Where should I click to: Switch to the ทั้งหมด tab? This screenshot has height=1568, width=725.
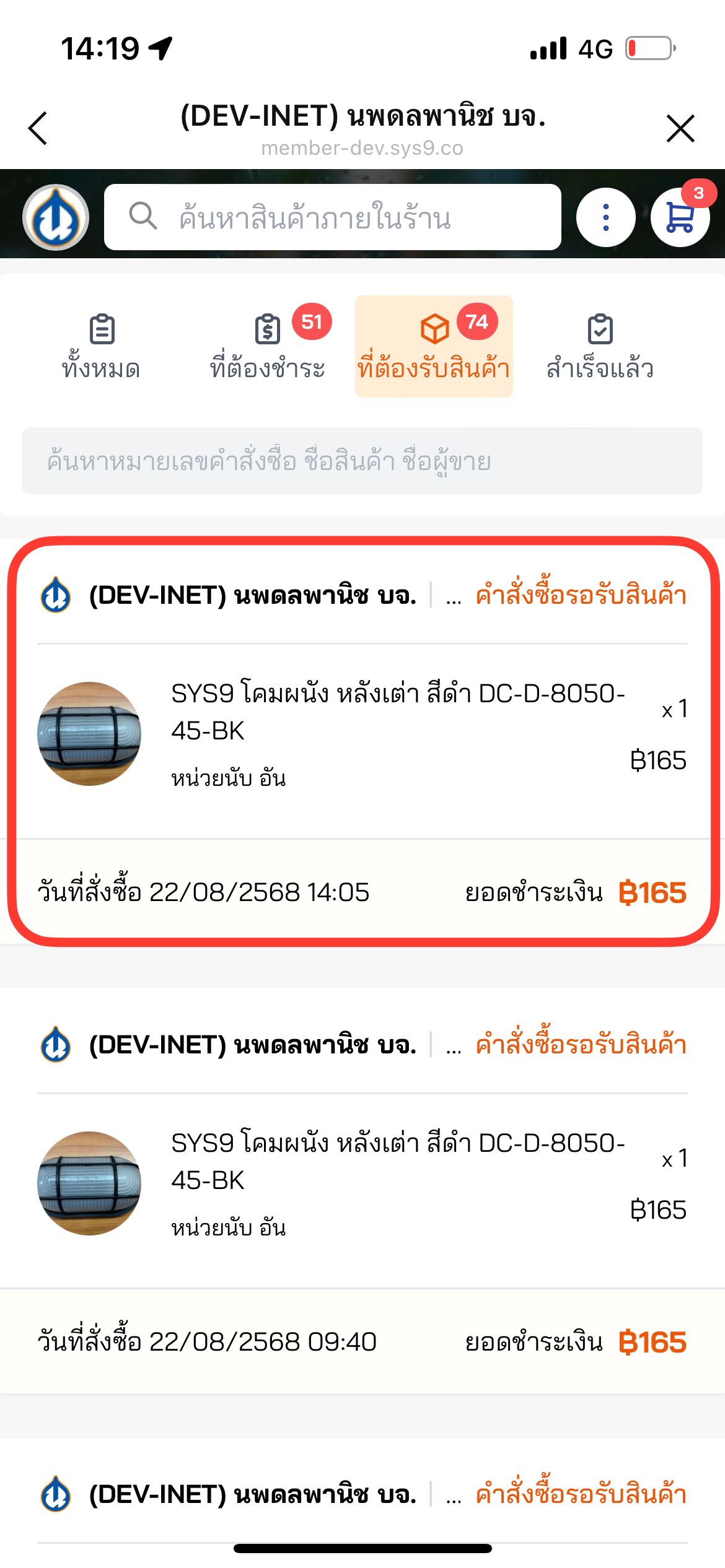pos(101,347)
